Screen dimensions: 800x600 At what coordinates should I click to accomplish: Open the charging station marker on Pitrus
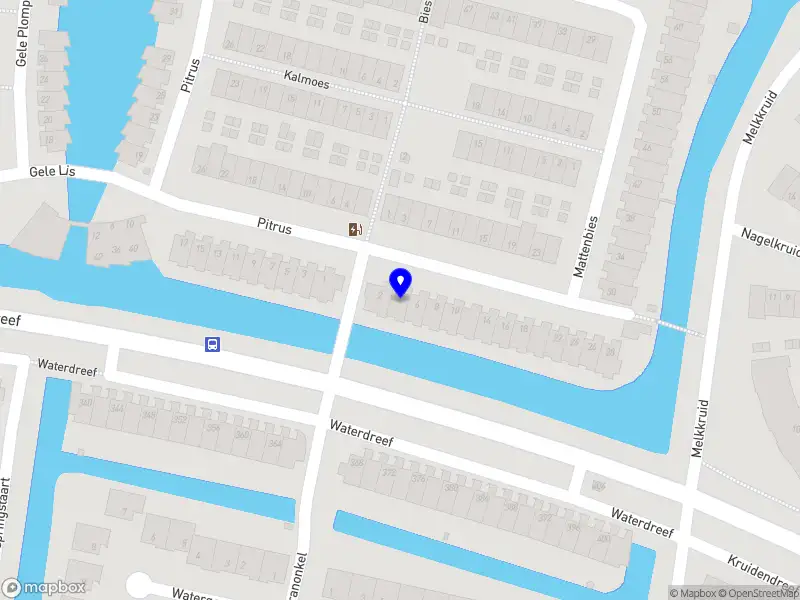point(355,230)
